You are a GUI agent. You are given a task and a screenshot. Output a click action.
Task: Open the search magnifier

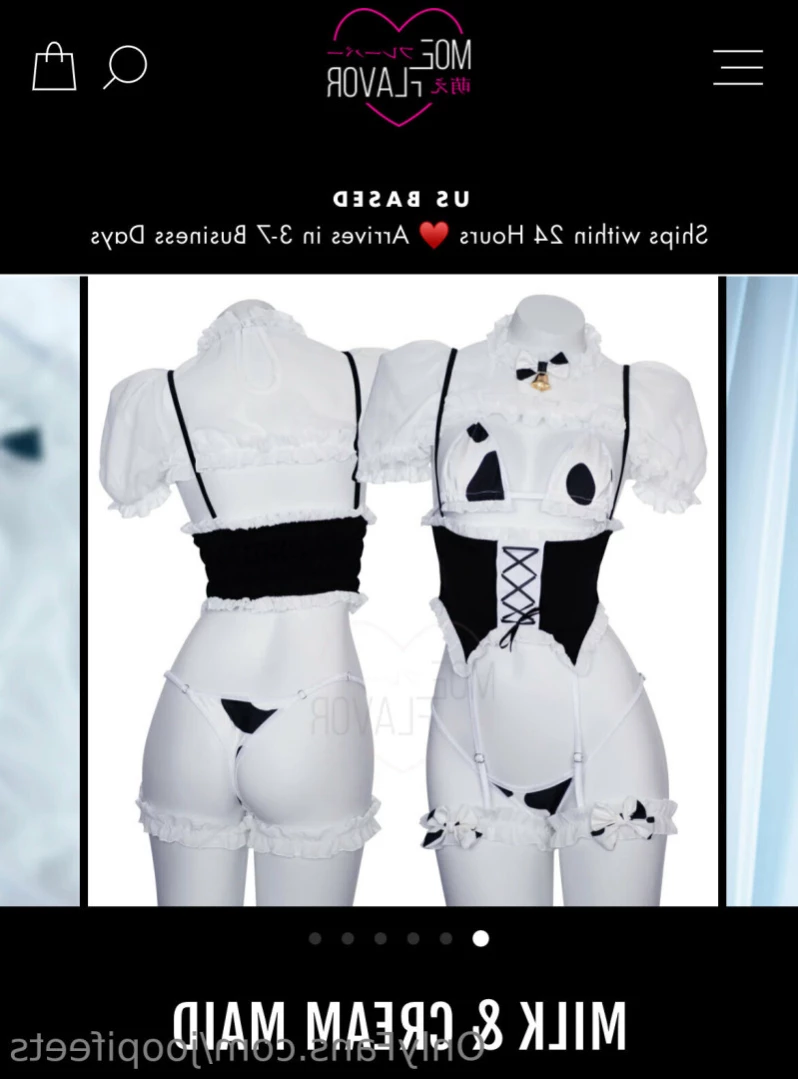click(126, 67)
